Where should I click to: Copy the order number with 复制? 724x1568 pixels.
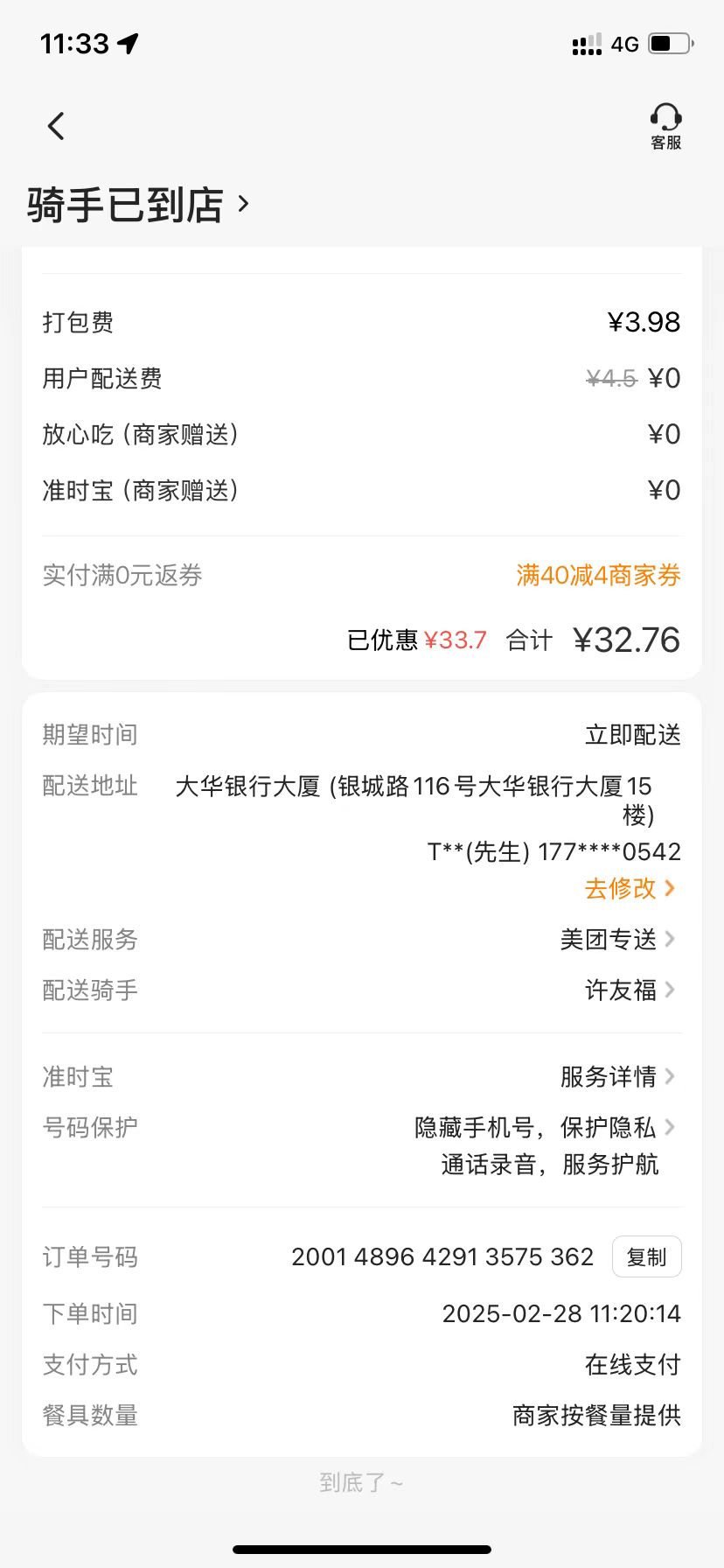tap(647, 1257)
